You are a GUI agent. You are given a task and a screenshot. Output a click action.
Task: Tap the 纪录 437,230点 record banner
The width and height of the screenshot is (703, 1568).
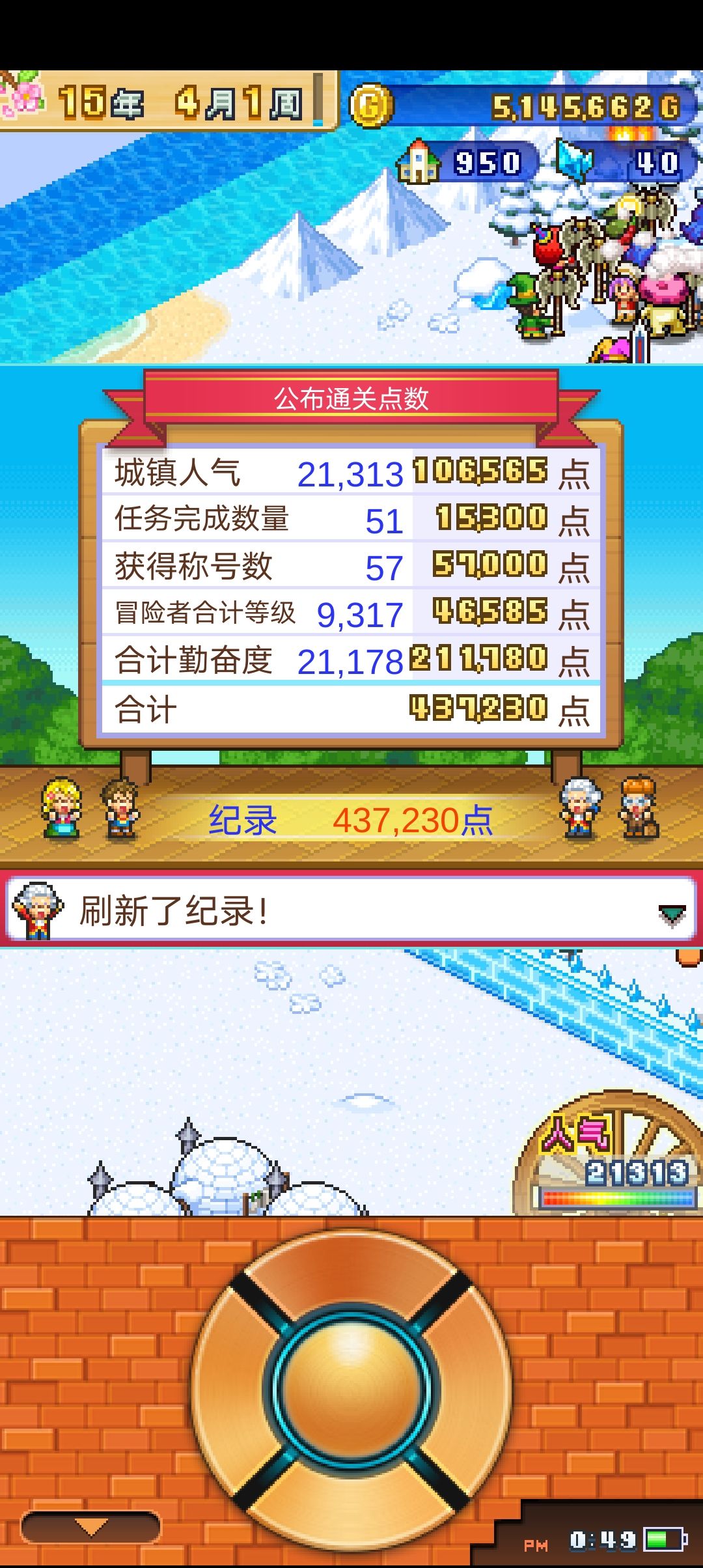tap(351, 822)
